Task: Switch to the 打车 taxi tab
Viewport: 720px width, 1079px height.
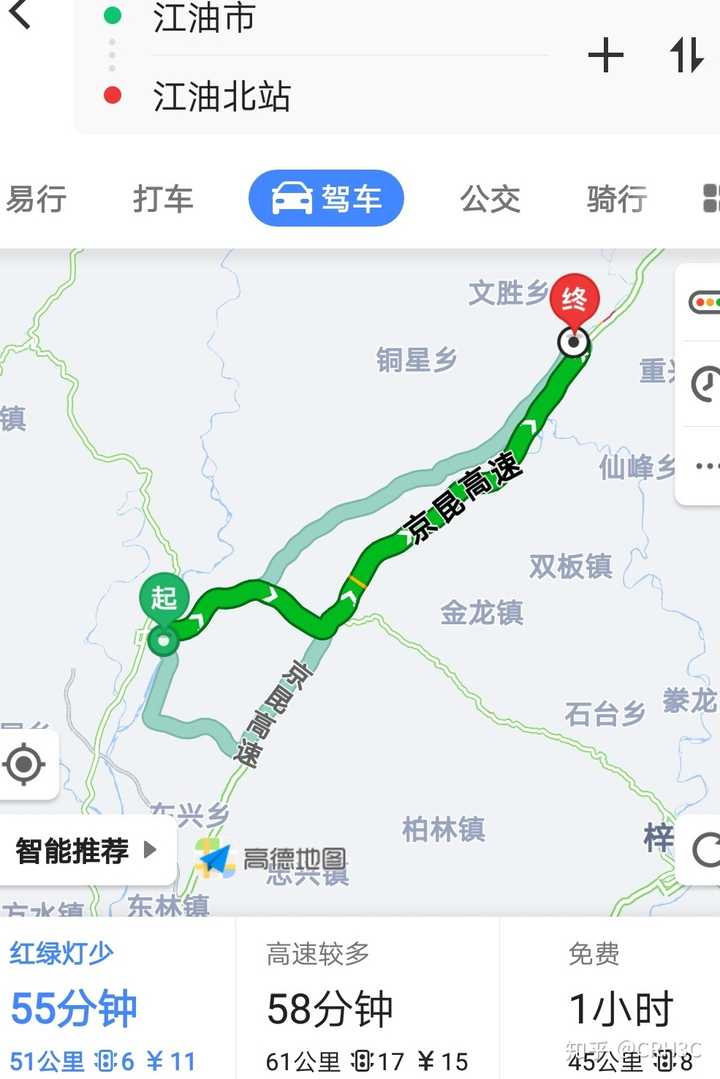Action: (x=163, y=198)
